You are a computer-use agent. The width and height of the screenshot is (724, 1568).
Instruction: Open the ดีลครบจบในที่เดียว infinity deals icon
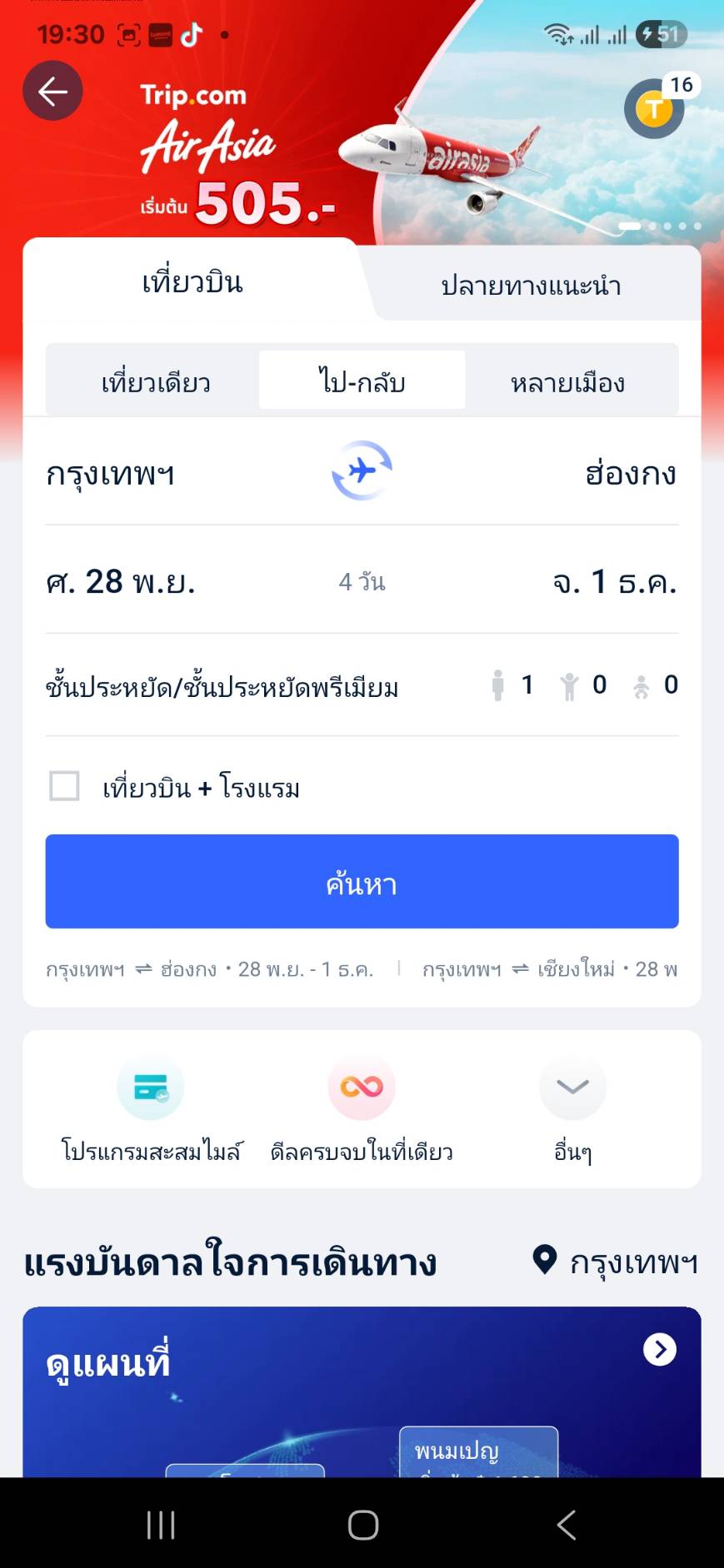click(x=362, y=1087)
